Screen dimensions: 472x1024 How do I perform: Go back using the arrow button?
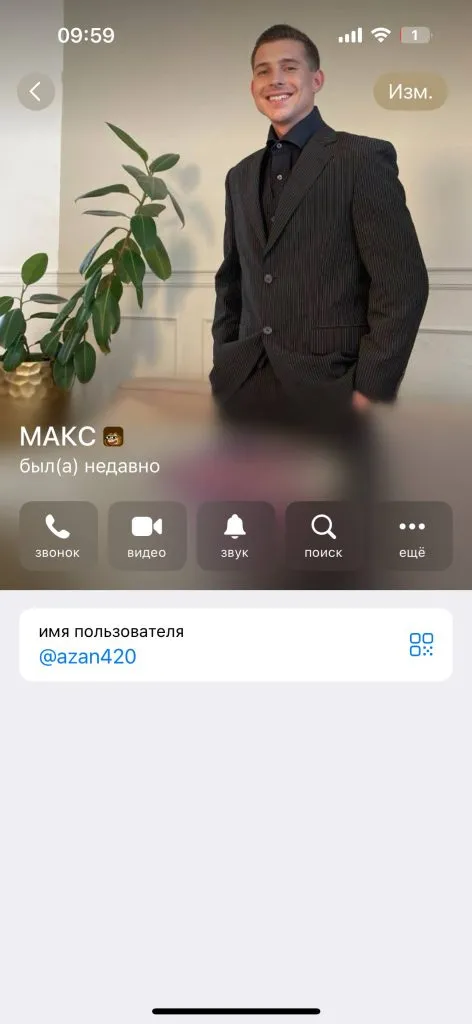point(36,91)
